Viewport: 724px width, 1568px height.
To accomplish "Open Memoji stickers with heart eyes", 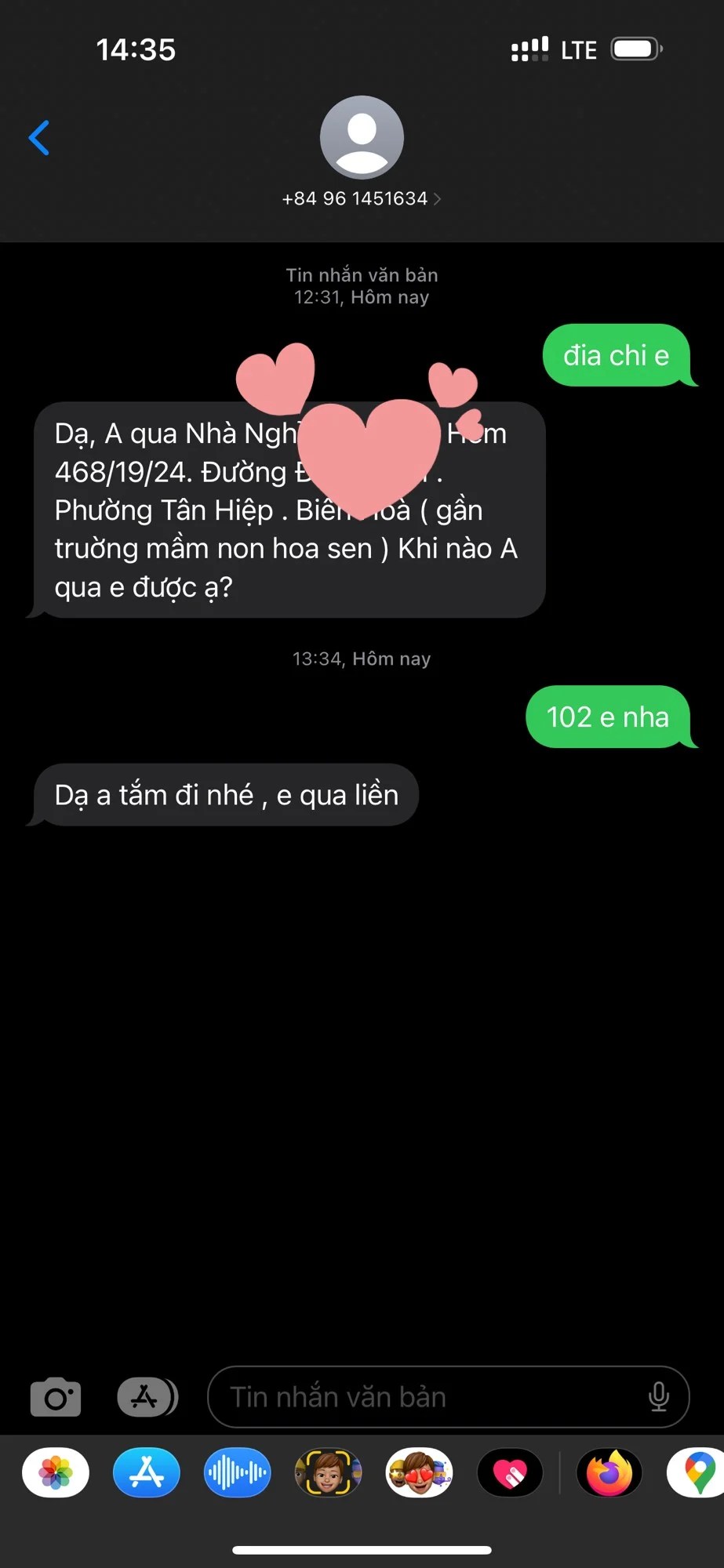I will [420, 1472].
